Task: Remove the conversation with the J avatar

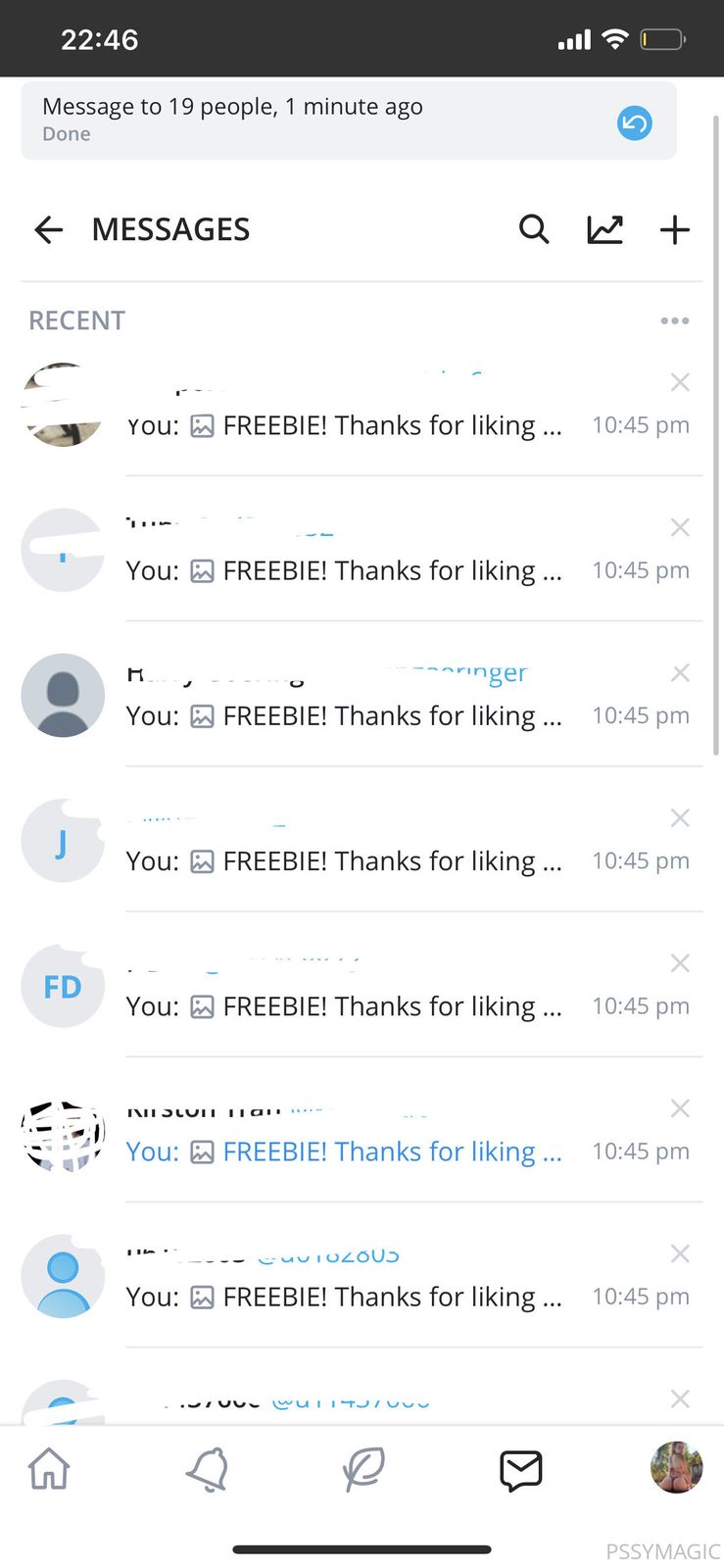Action: coord(680,818)
